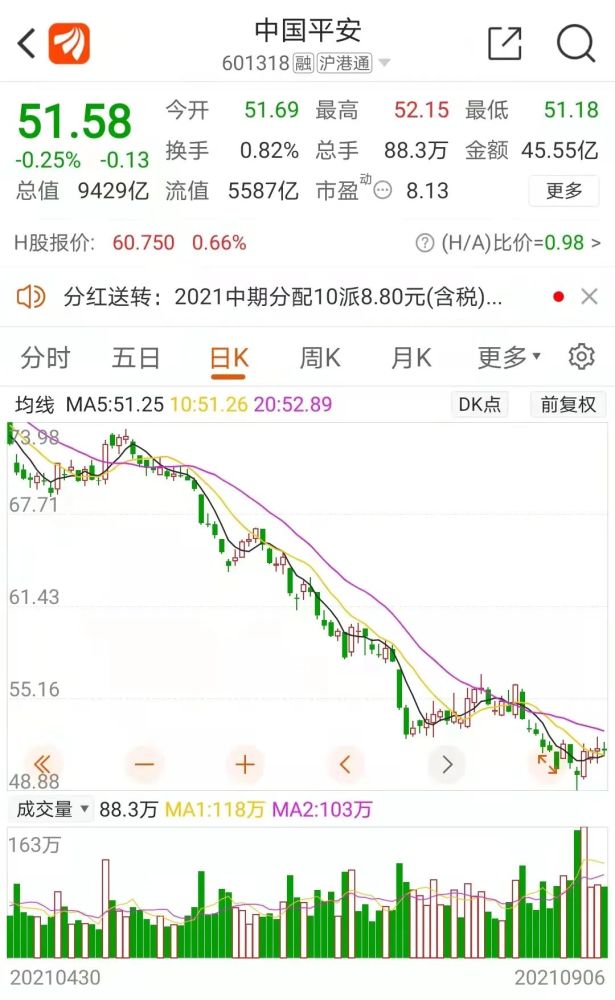Image resolution: width=615 pixels, height=1000 pixels.
Task: Expand the 更多 chart periods dropdown
Action: tap(509, 358)
